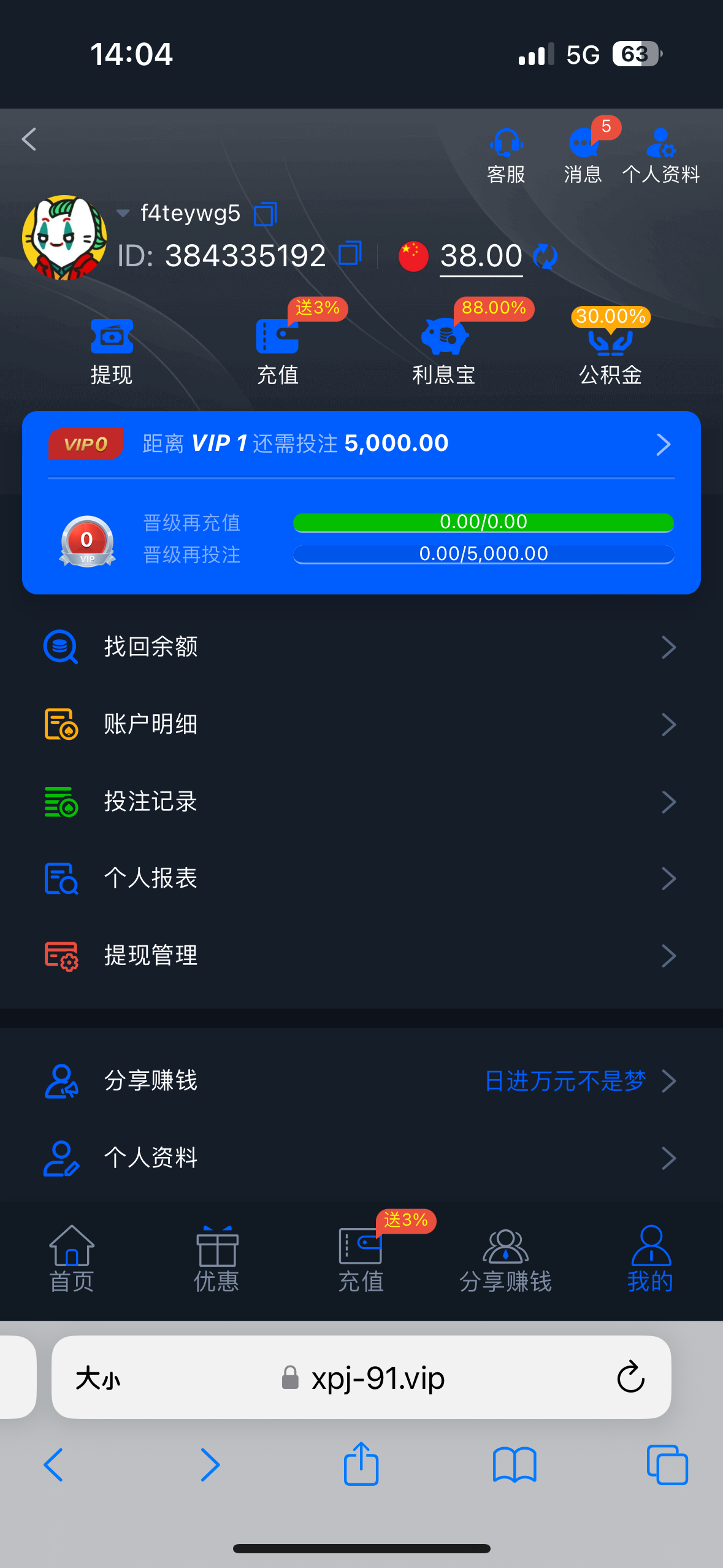This screenshot has width=723, height=1568.
Task: Open 提现管理 withdrawal management
Action: tap(361, 956)
